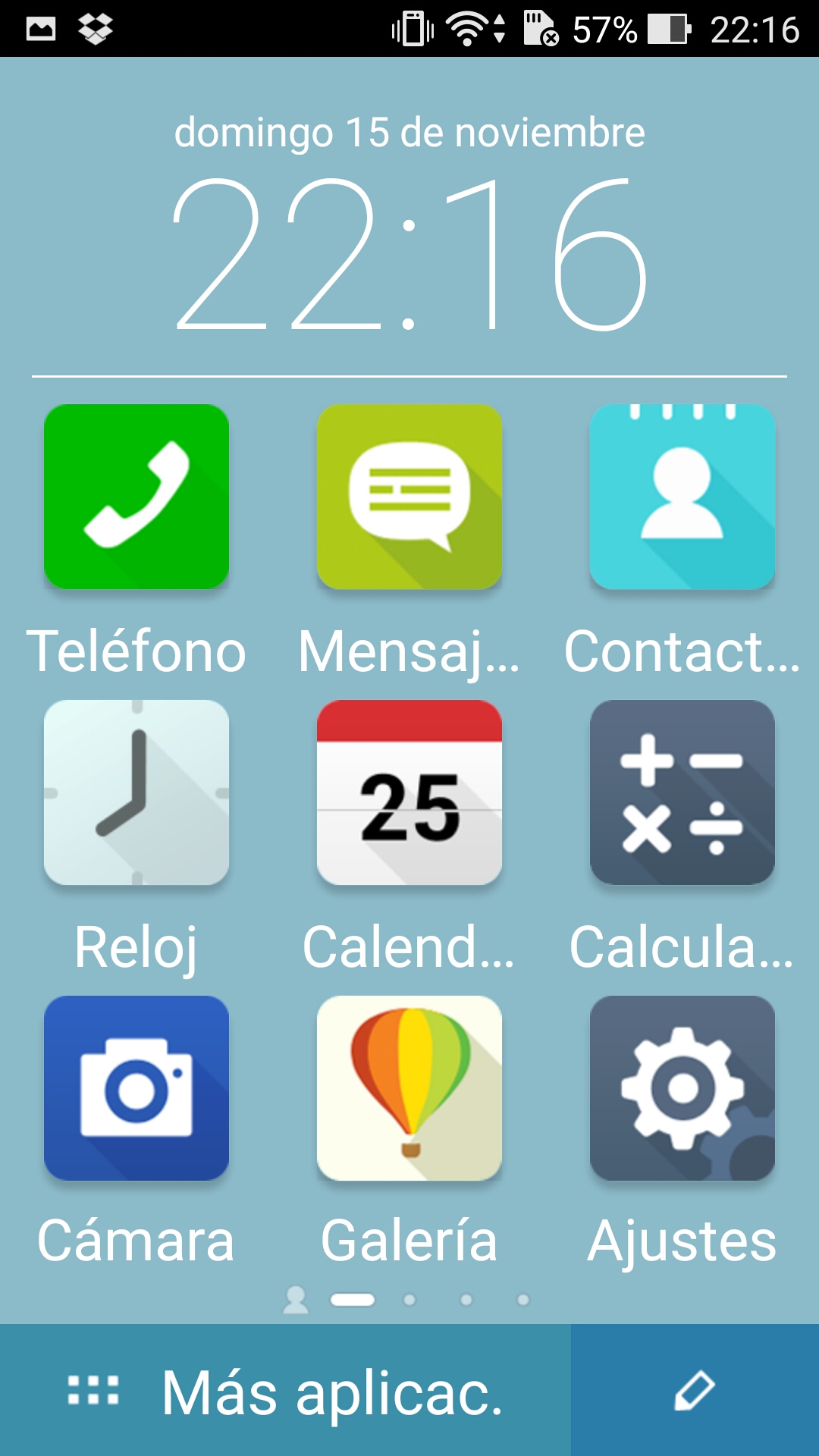
Task: Tap the Más aplicac. button
Action: (285, 1391)
